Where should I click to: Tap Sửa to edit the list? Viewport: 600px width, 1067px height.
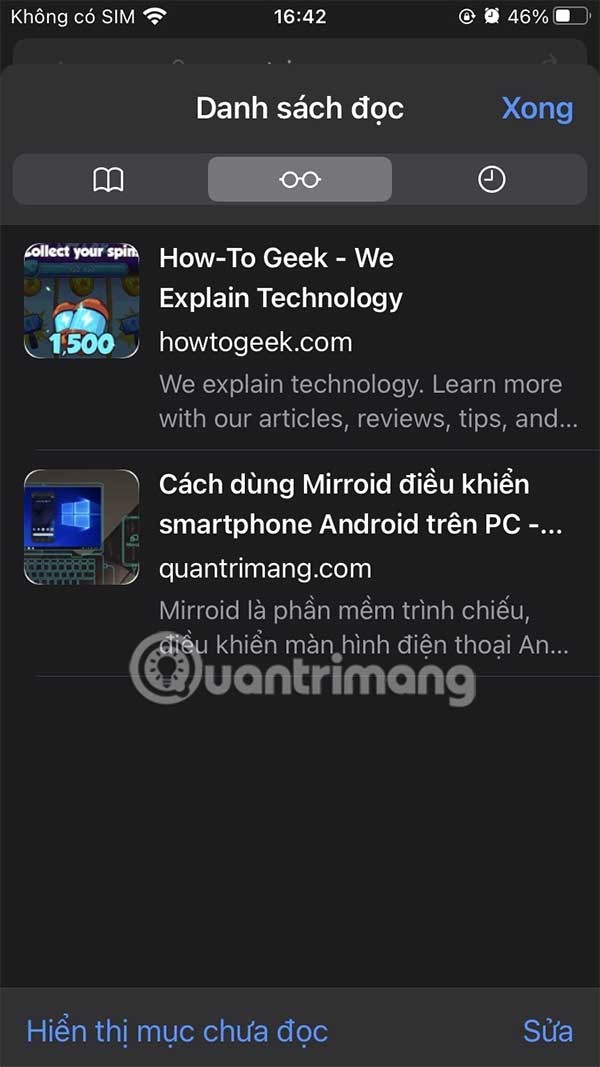click(x=548, y=1032)
